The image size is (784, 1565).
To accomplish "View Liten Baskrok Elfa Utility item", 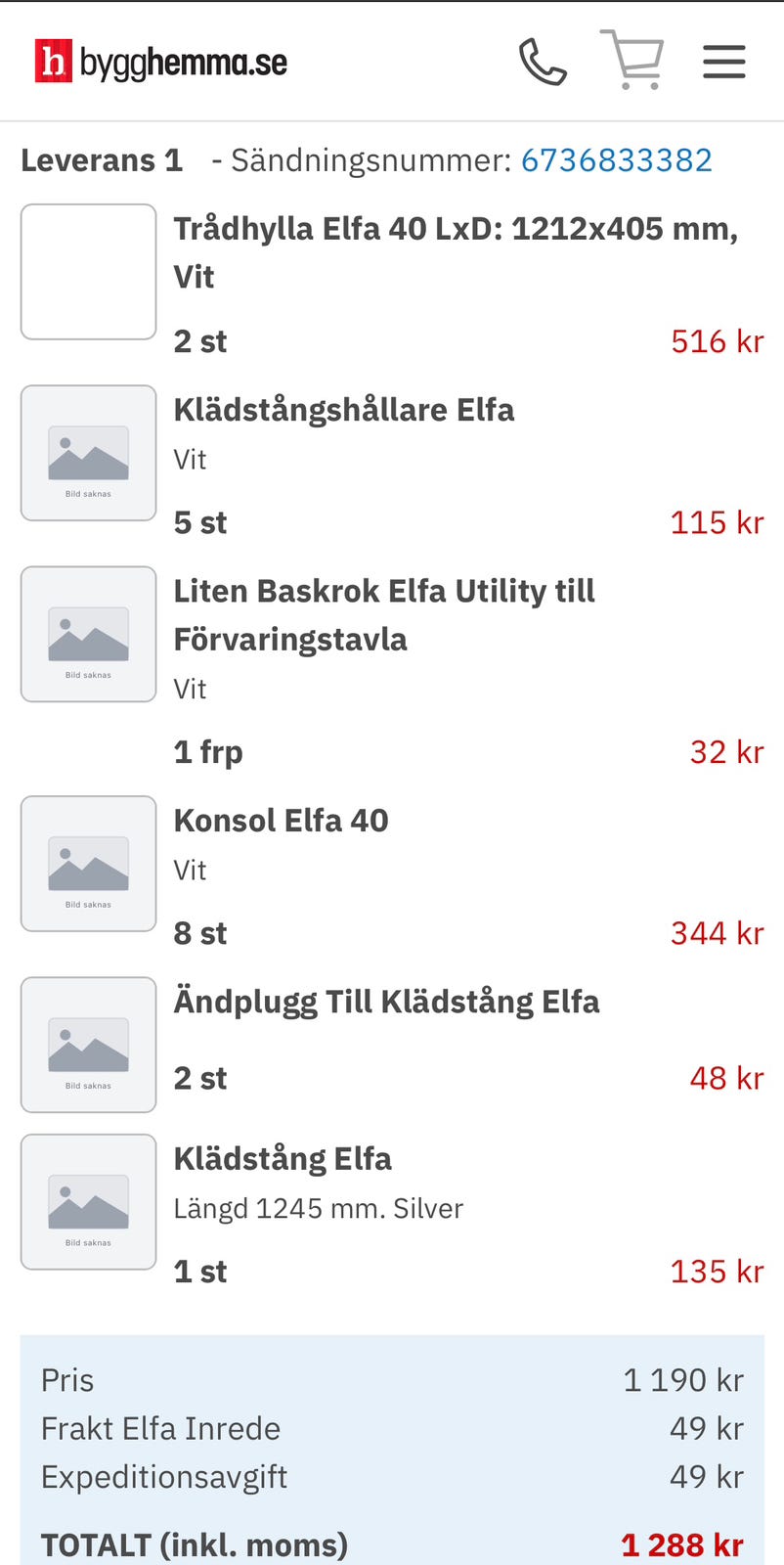I will 384,614.
